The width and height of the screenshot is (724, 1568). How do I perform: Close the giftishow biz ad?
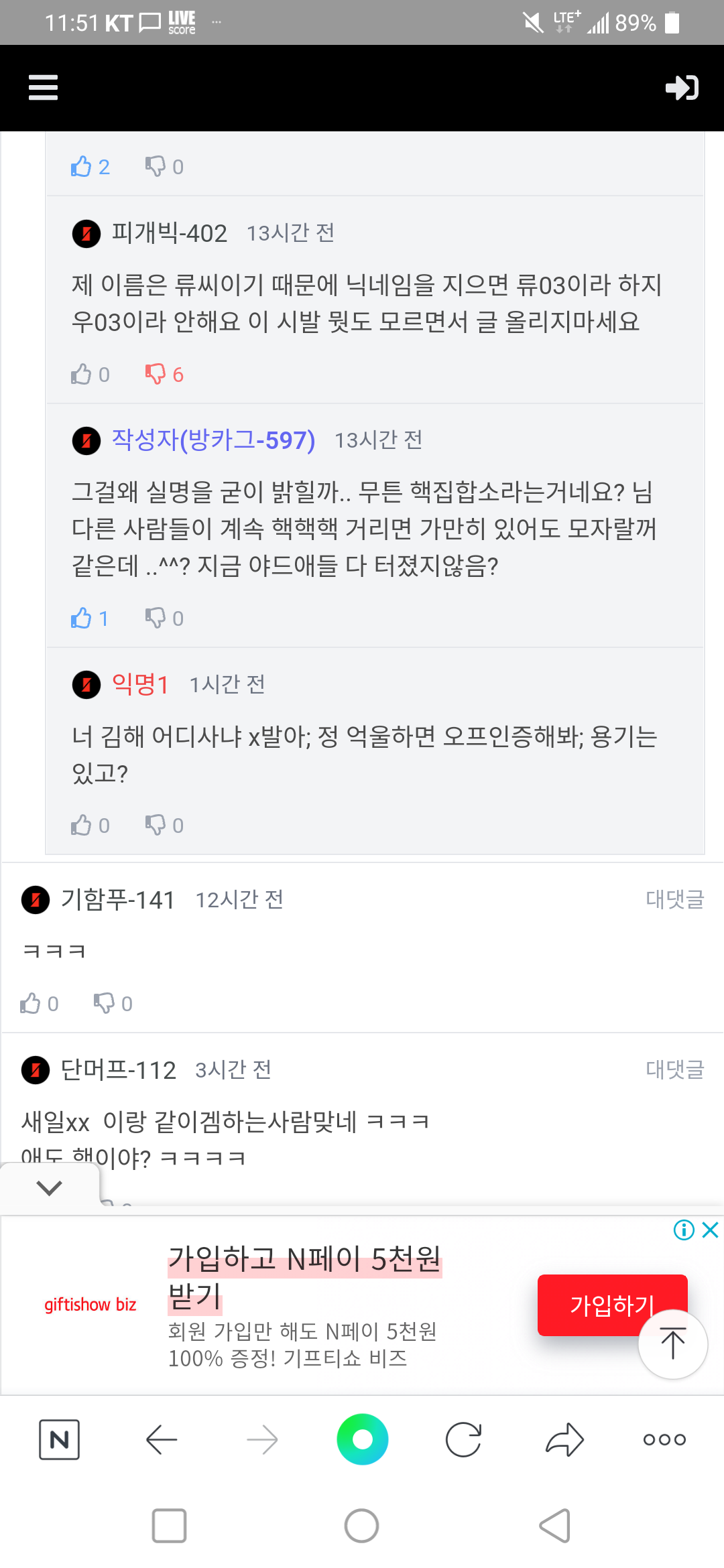(x=710, y=1230)
